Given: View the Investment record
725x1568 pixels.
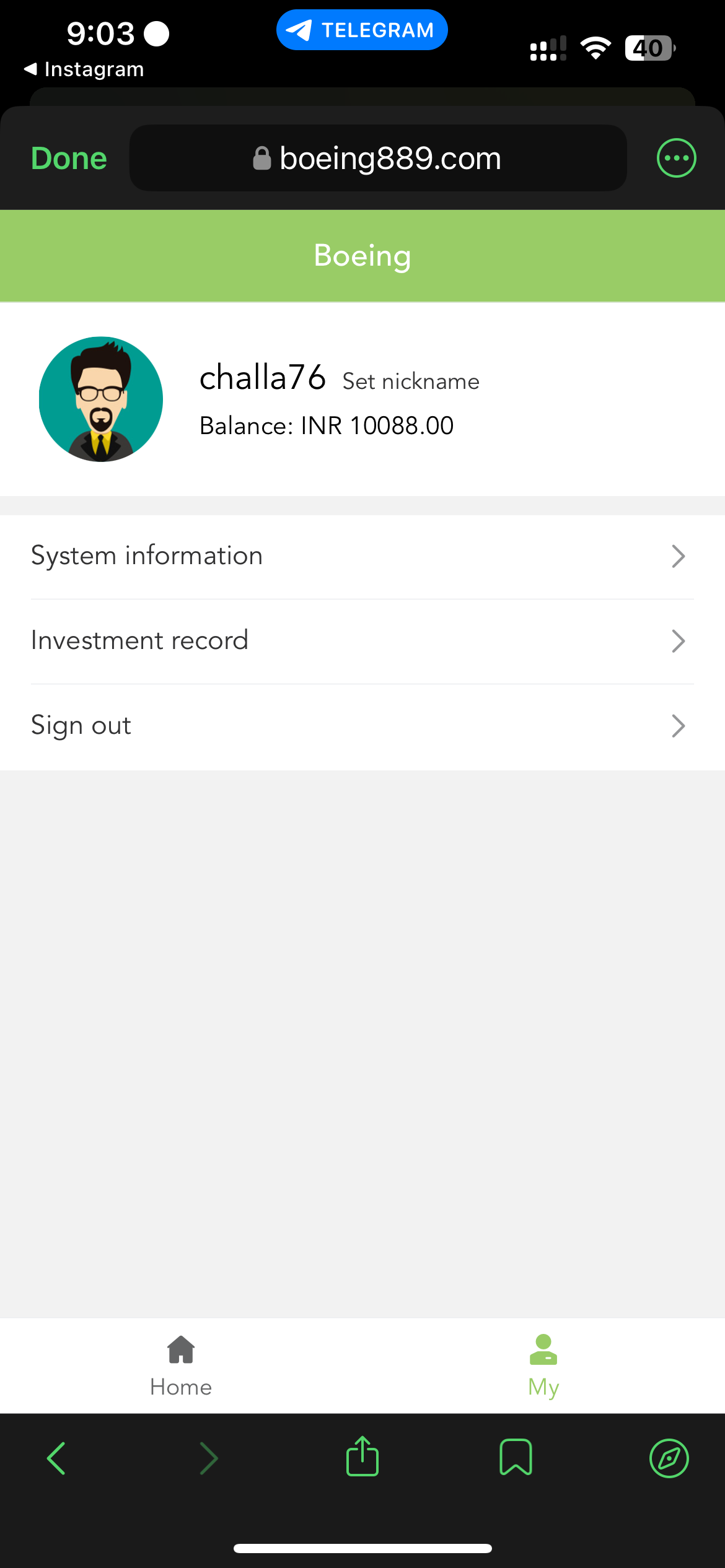Looking at the screenshot, I should pos(362,641).
